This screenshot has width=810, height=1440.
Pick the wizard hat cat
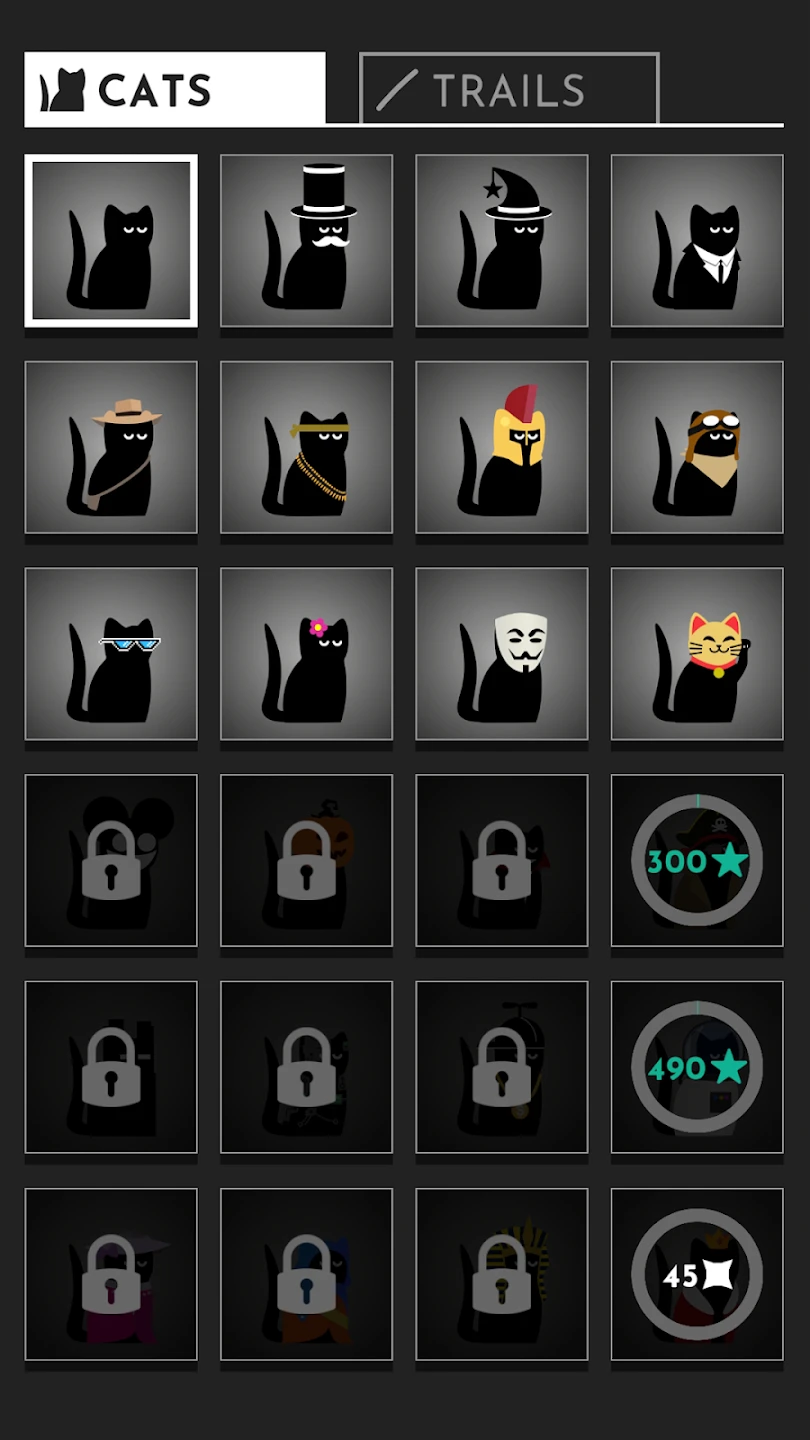tap(502, 241)
